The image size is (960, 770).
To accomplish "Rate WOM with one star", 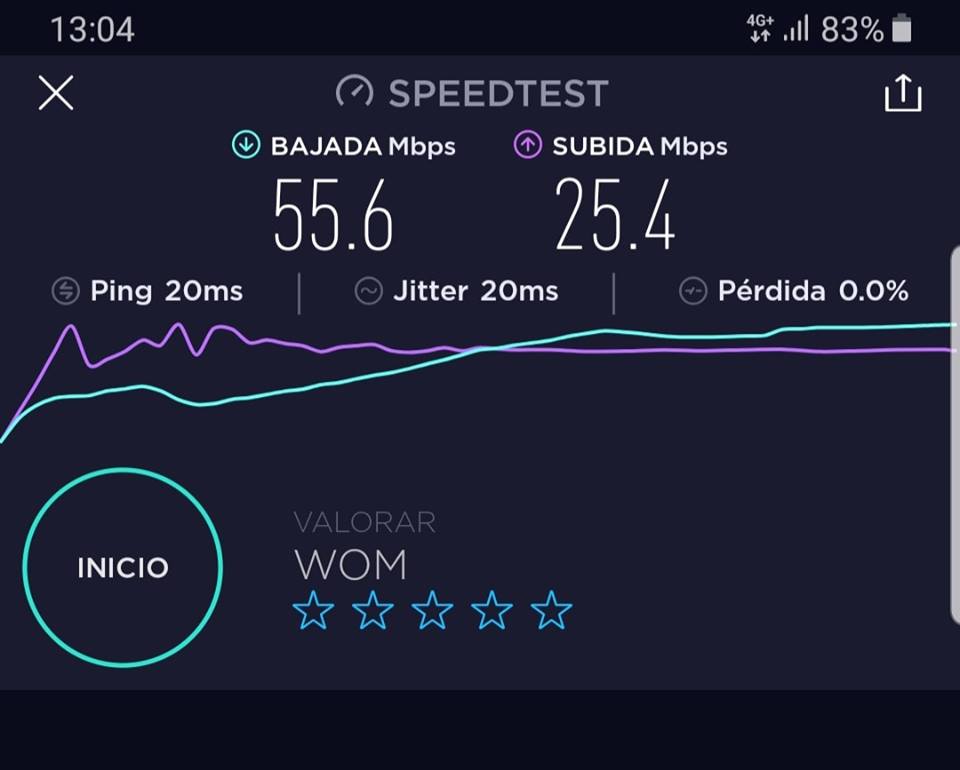I will coord(313,610).
